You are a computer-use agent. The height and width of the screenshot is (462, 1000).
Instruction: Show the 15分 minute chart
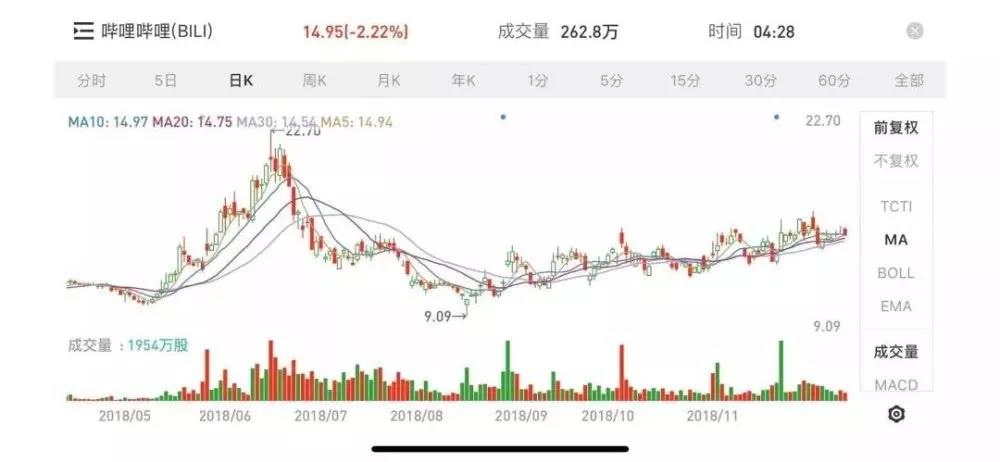(685, 80)
